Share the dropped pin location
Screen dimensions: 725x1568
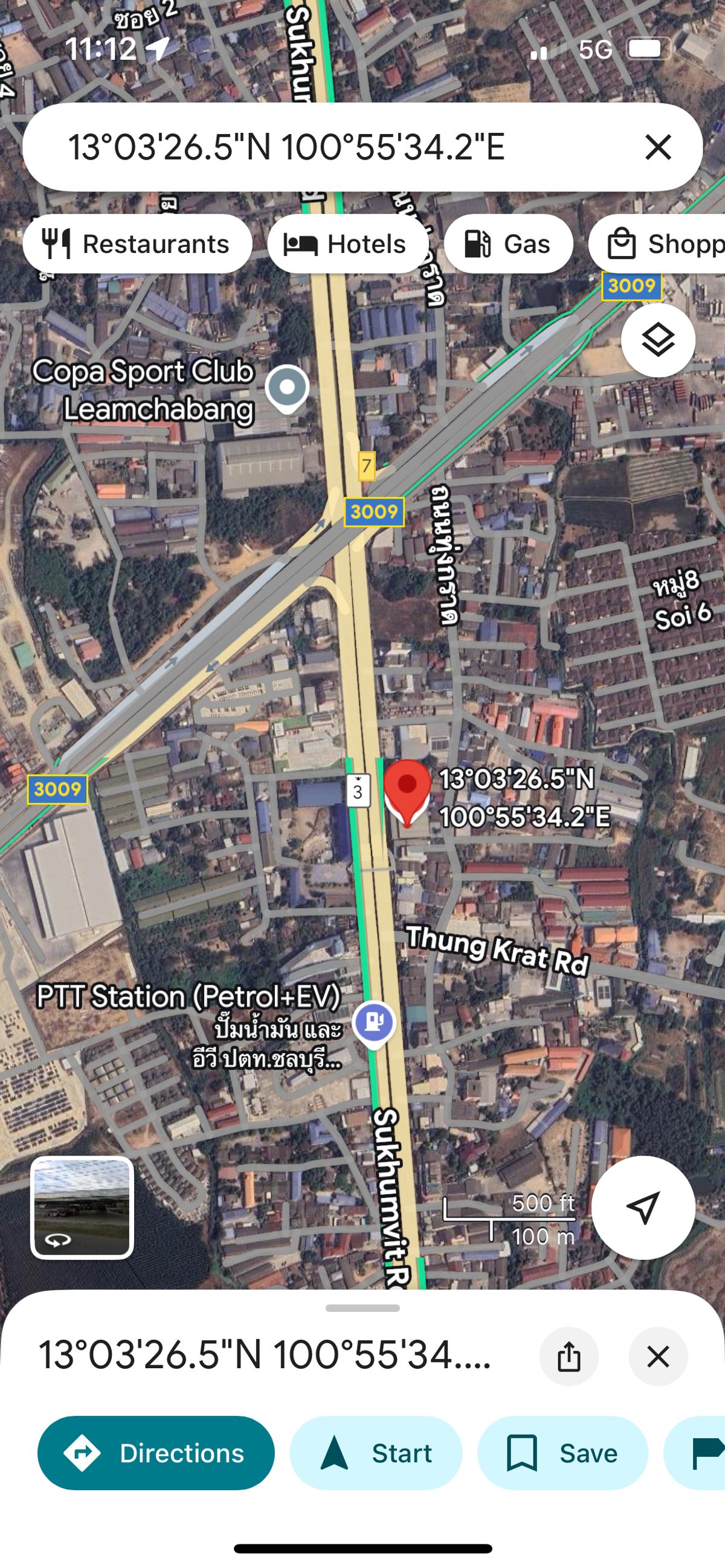(569, 1357)
